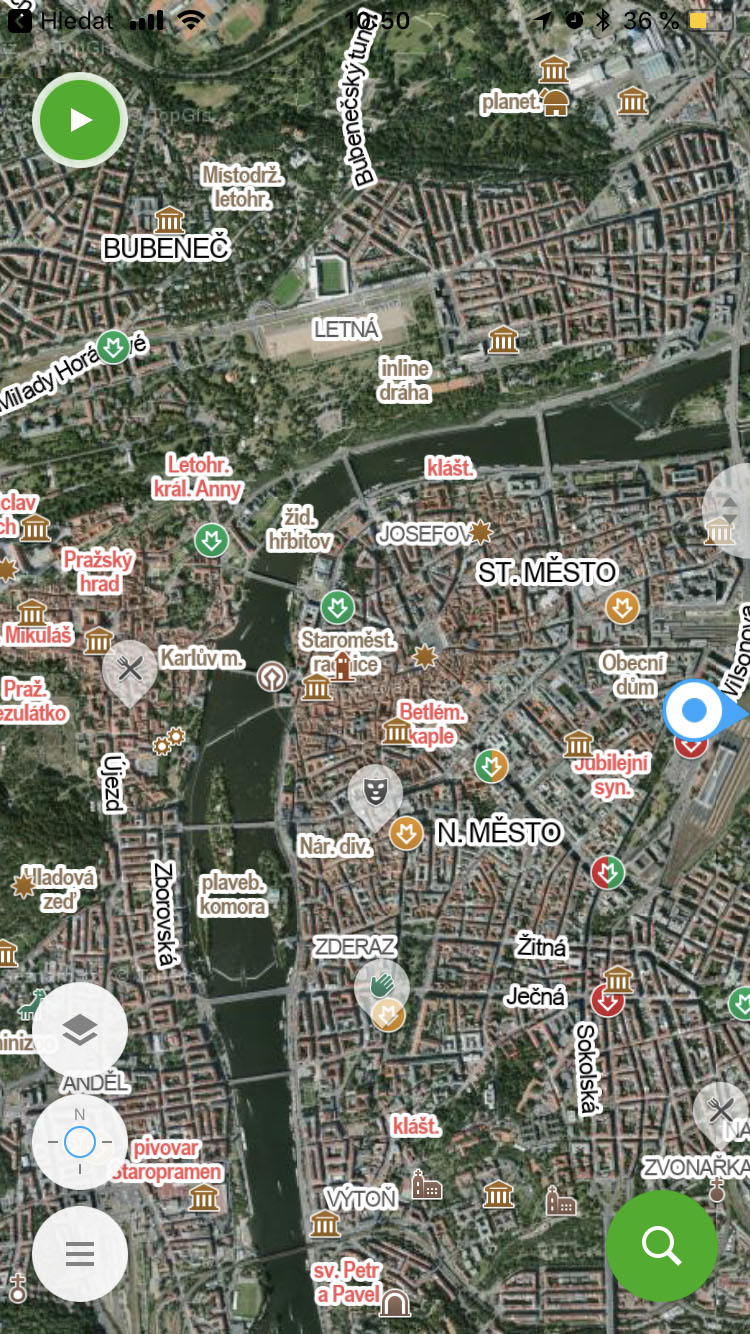
Task: Open the map layers selector
Action: [80, 1030]
